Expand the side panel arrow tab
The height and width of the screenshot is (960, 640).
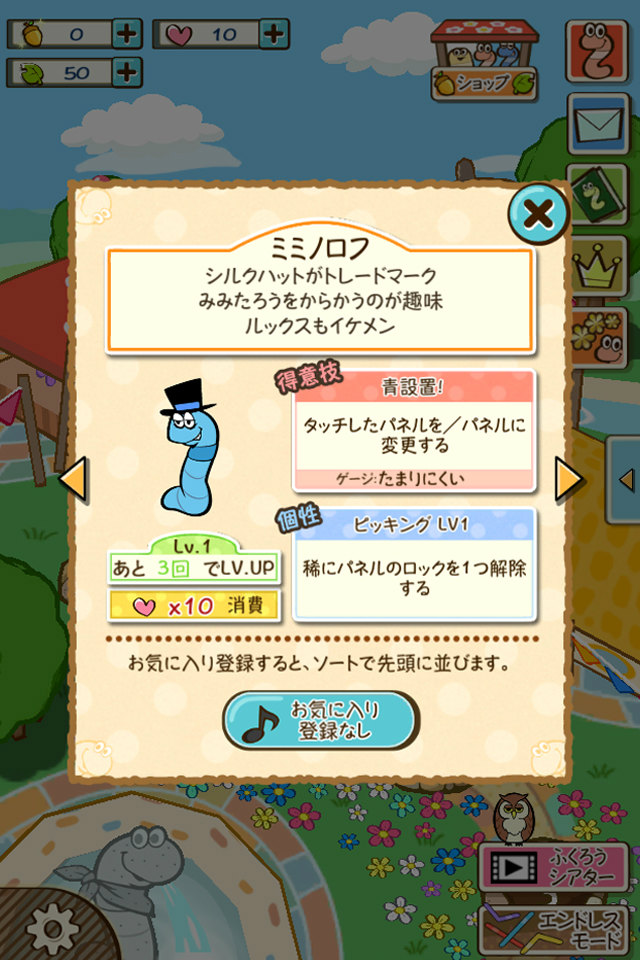pyautogui.click(x=623, y=480)
